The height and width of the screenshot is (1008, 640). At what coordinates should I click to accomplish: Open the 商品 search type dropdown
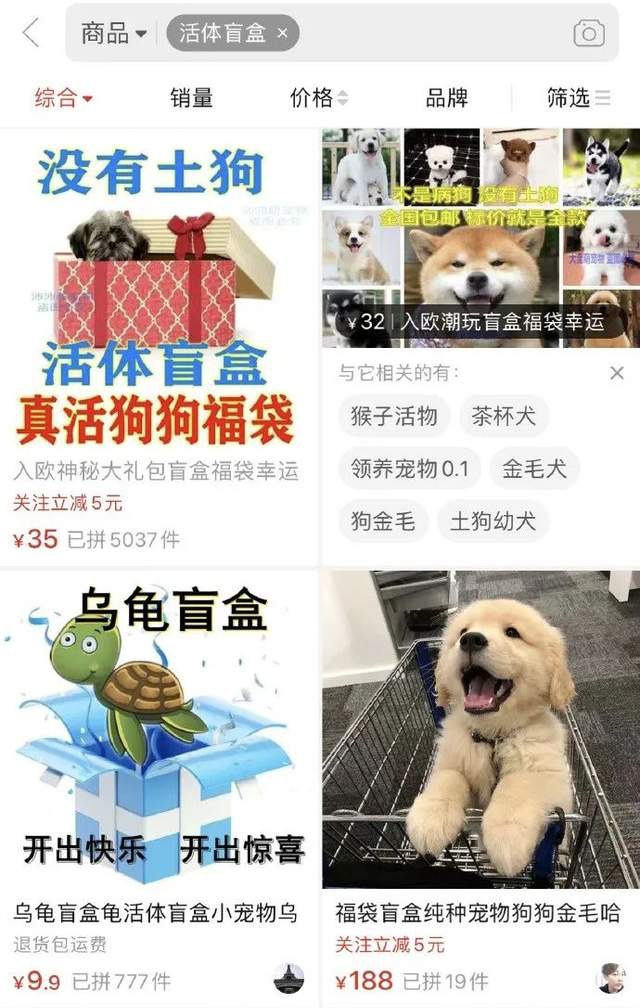(x=113, y=33)
